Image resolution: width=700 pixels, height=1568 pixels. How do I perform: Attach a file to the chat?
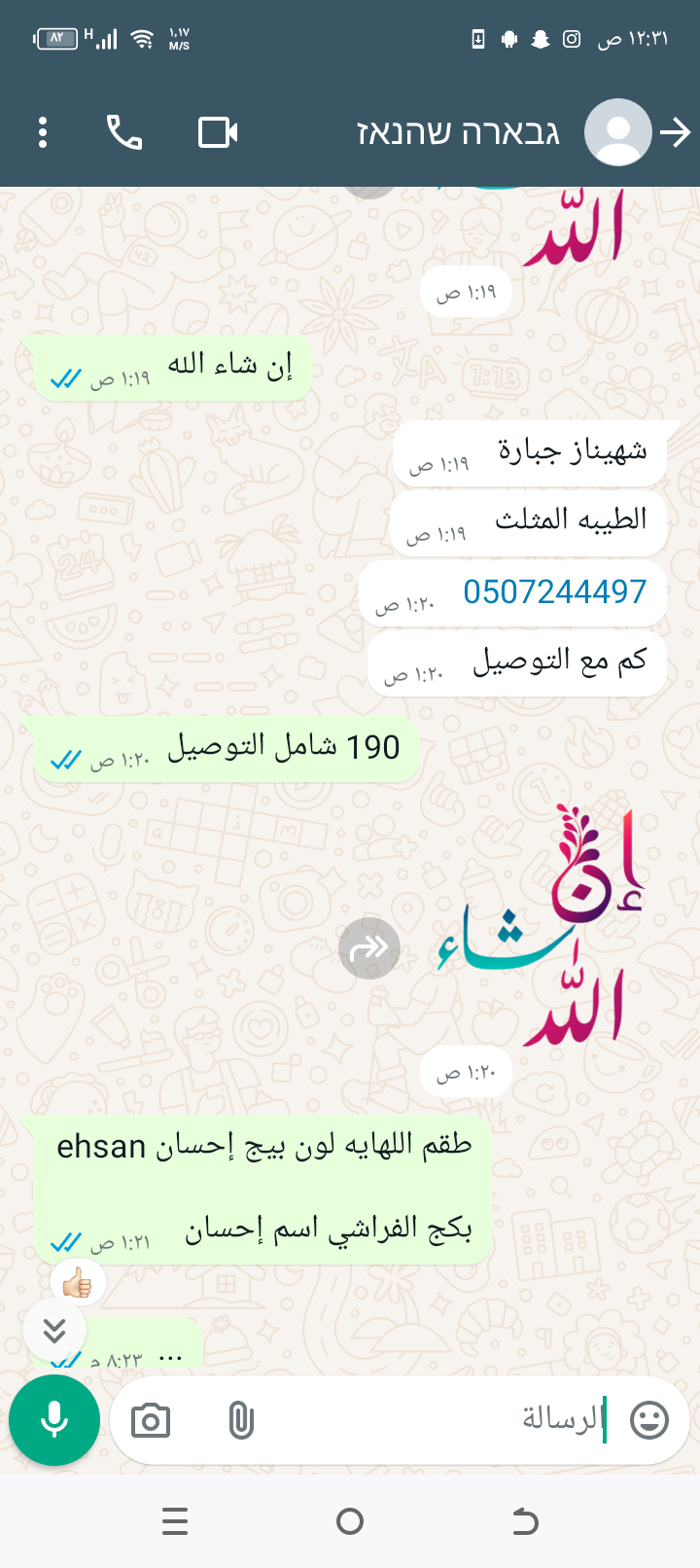pos(240,1421)
